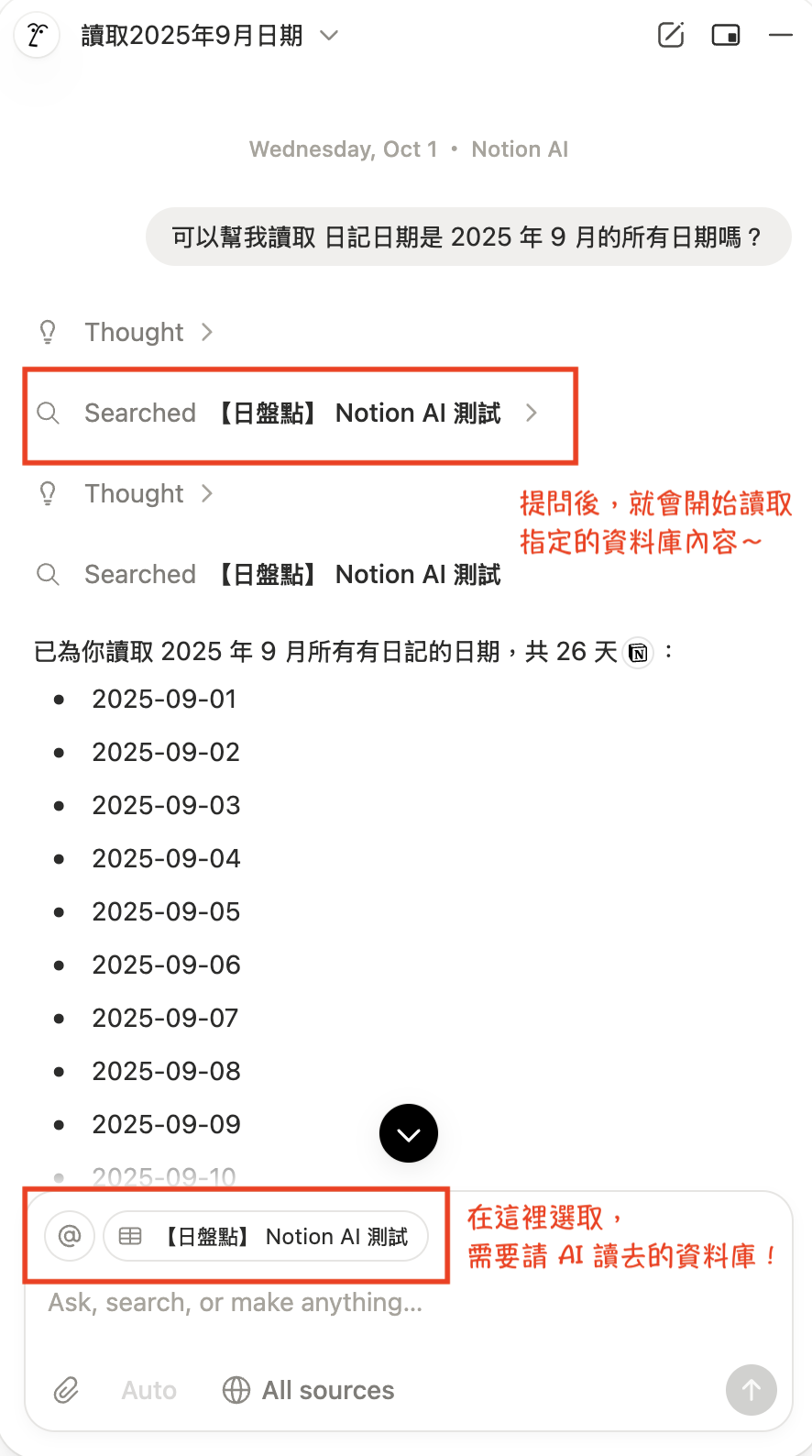Open the Auto model selector
812x1456 pixels.
click(148, 1390)
